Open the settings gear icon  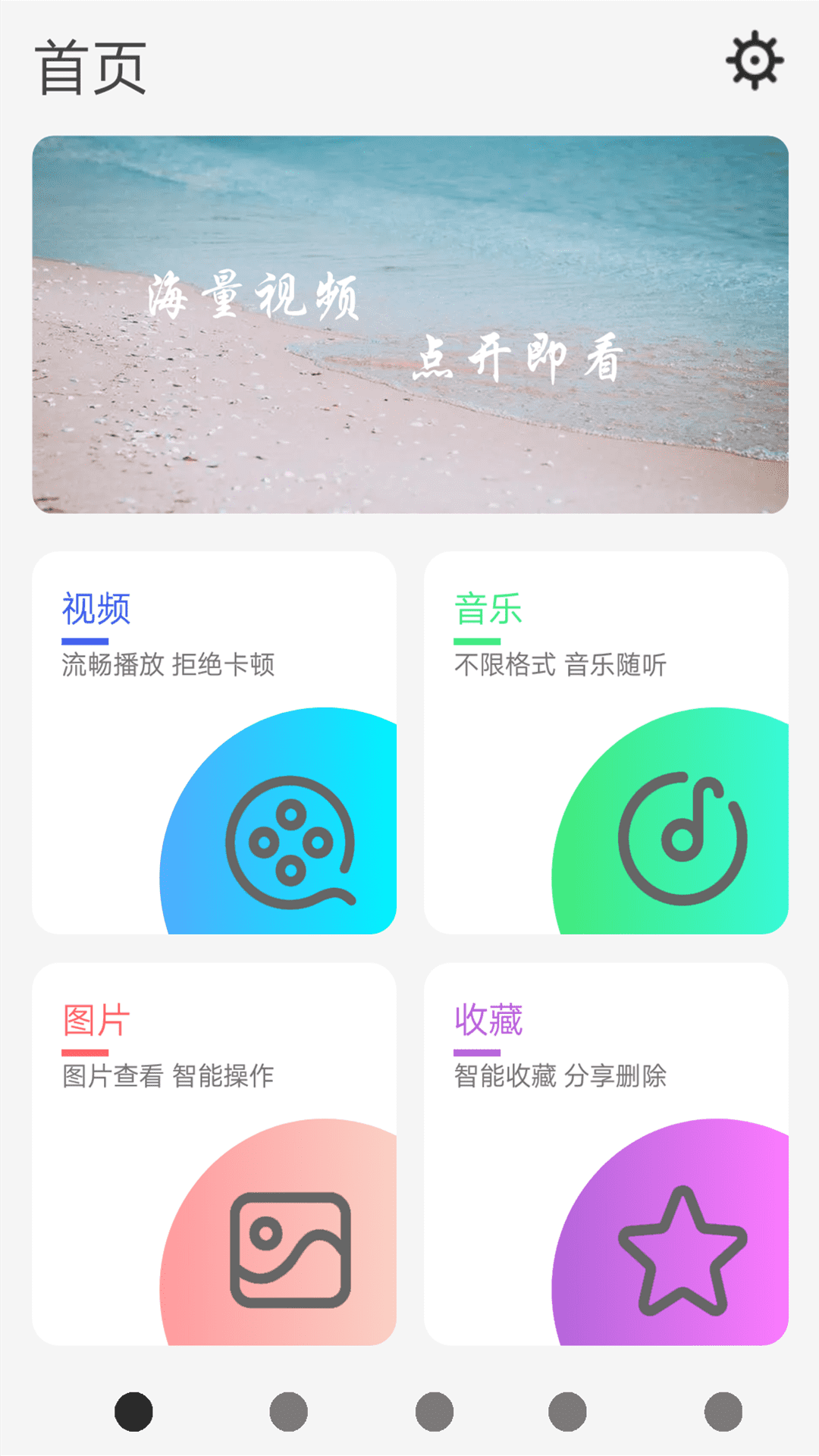(x=753, y=61)
